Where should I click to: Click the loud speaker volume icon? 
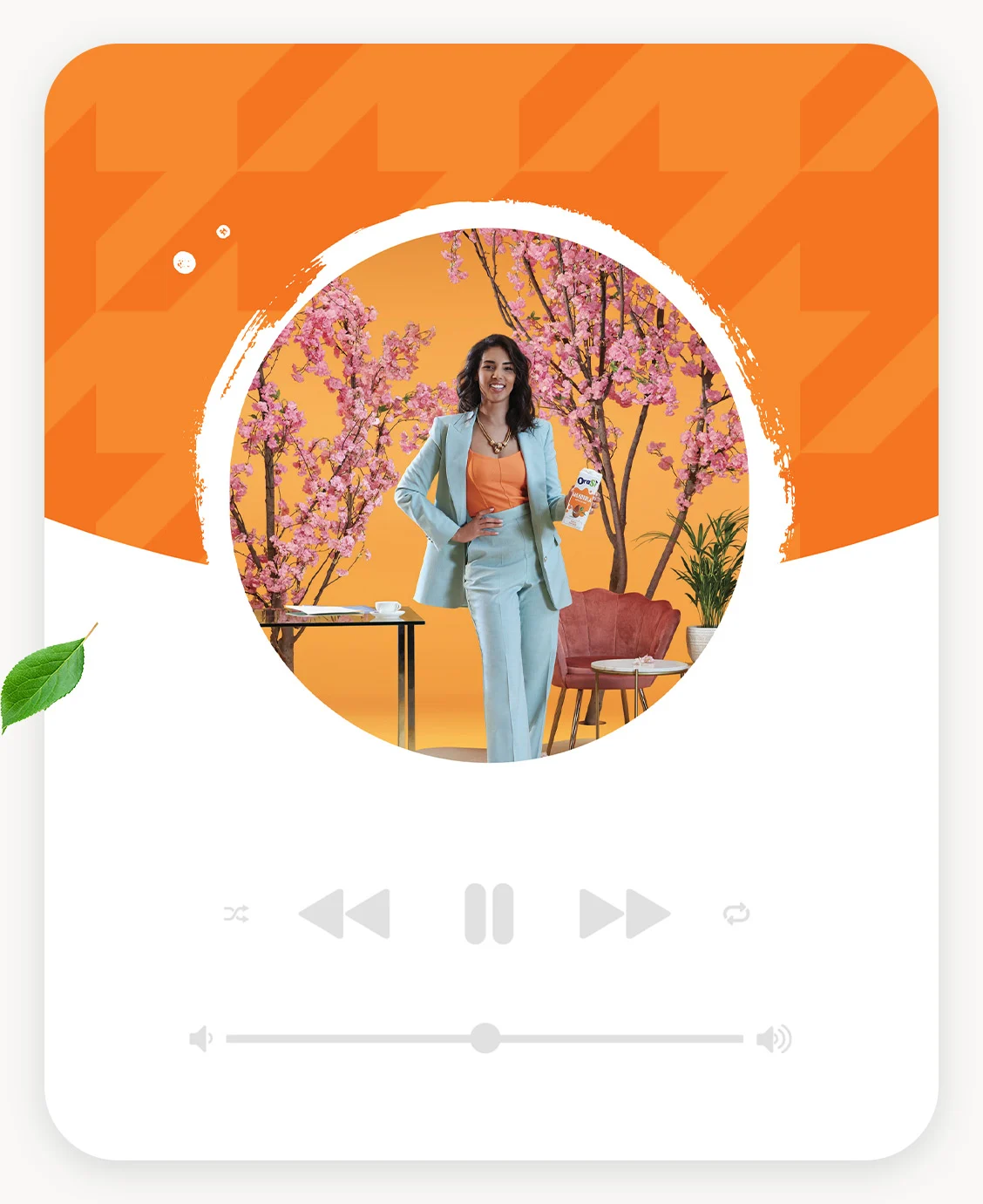pyautogui.click(x=775, y=1038)
